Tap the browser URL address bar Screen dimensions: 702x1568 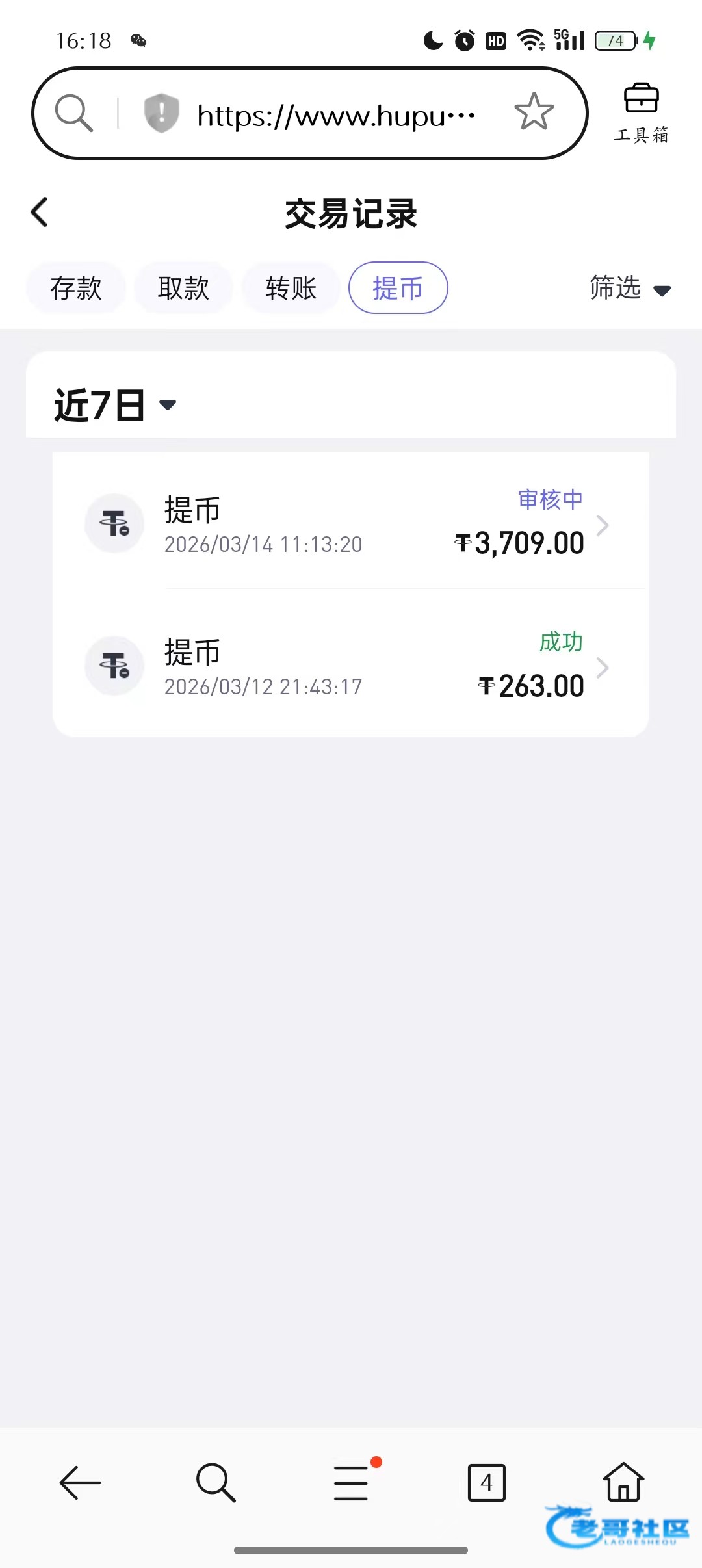pyautogui.click(x=336, y=116)
